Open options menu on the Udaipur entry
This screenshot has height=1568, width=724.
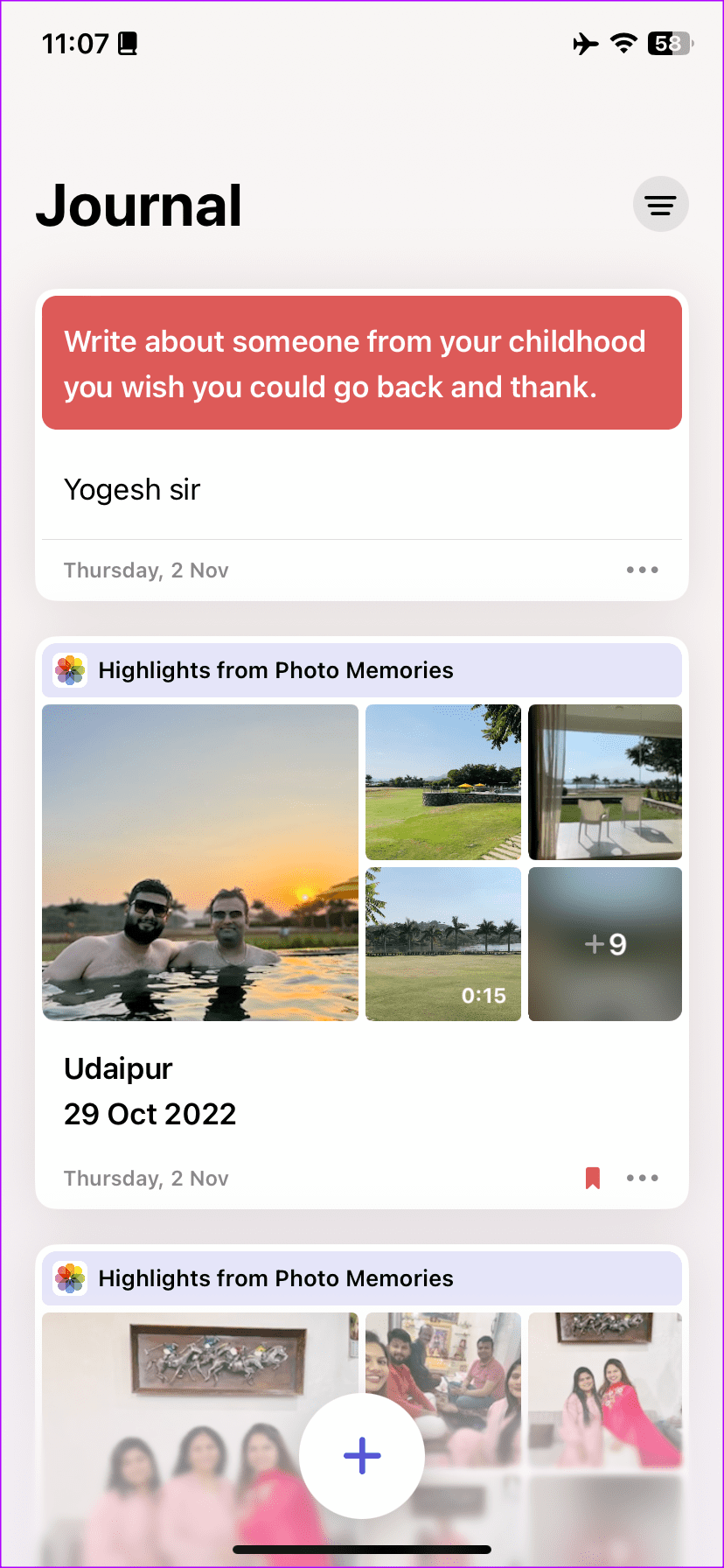coord(642,1177)
